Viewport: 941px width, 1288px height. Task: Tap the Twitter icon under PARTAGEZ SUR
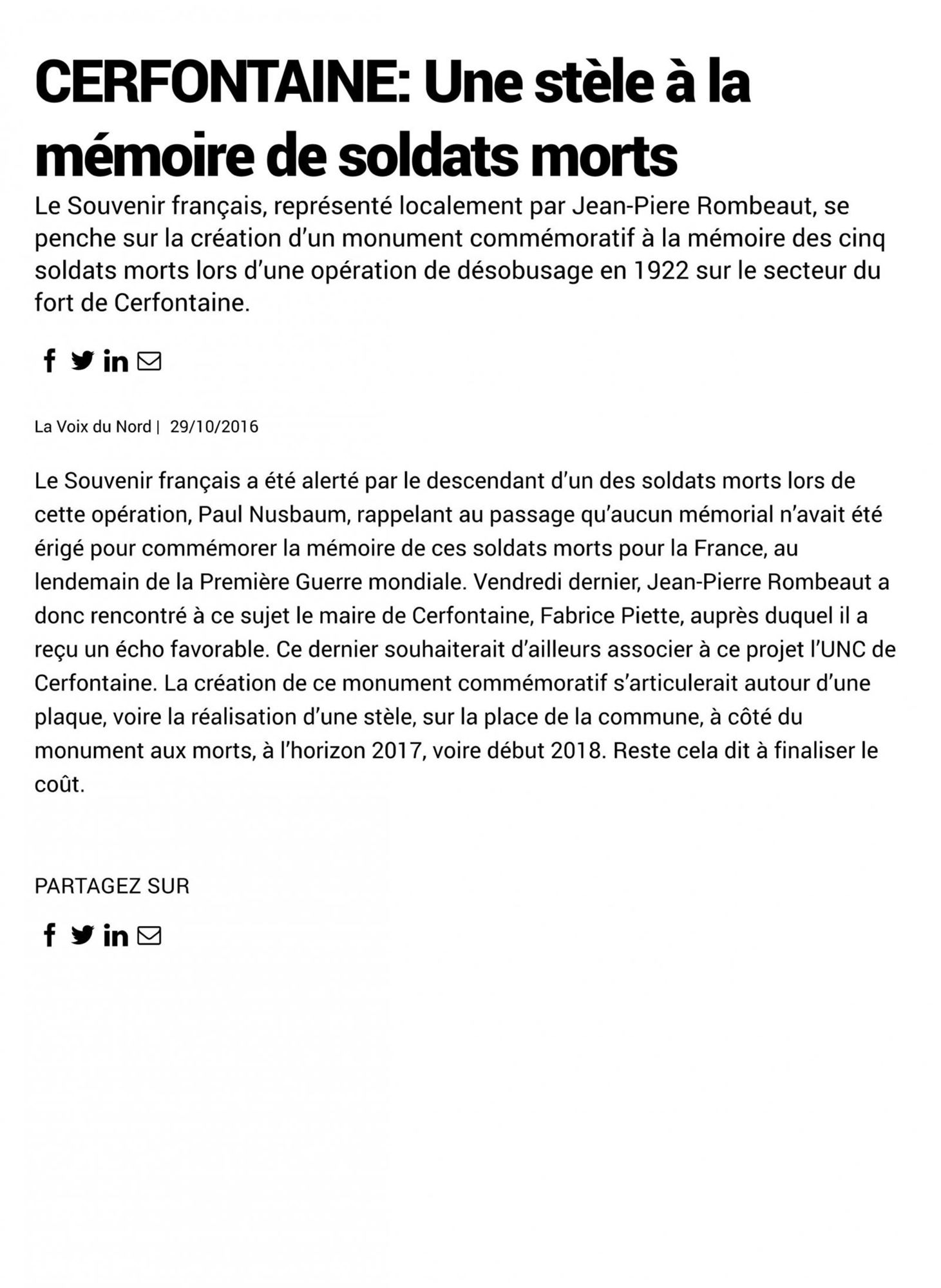tap(82, 934)
